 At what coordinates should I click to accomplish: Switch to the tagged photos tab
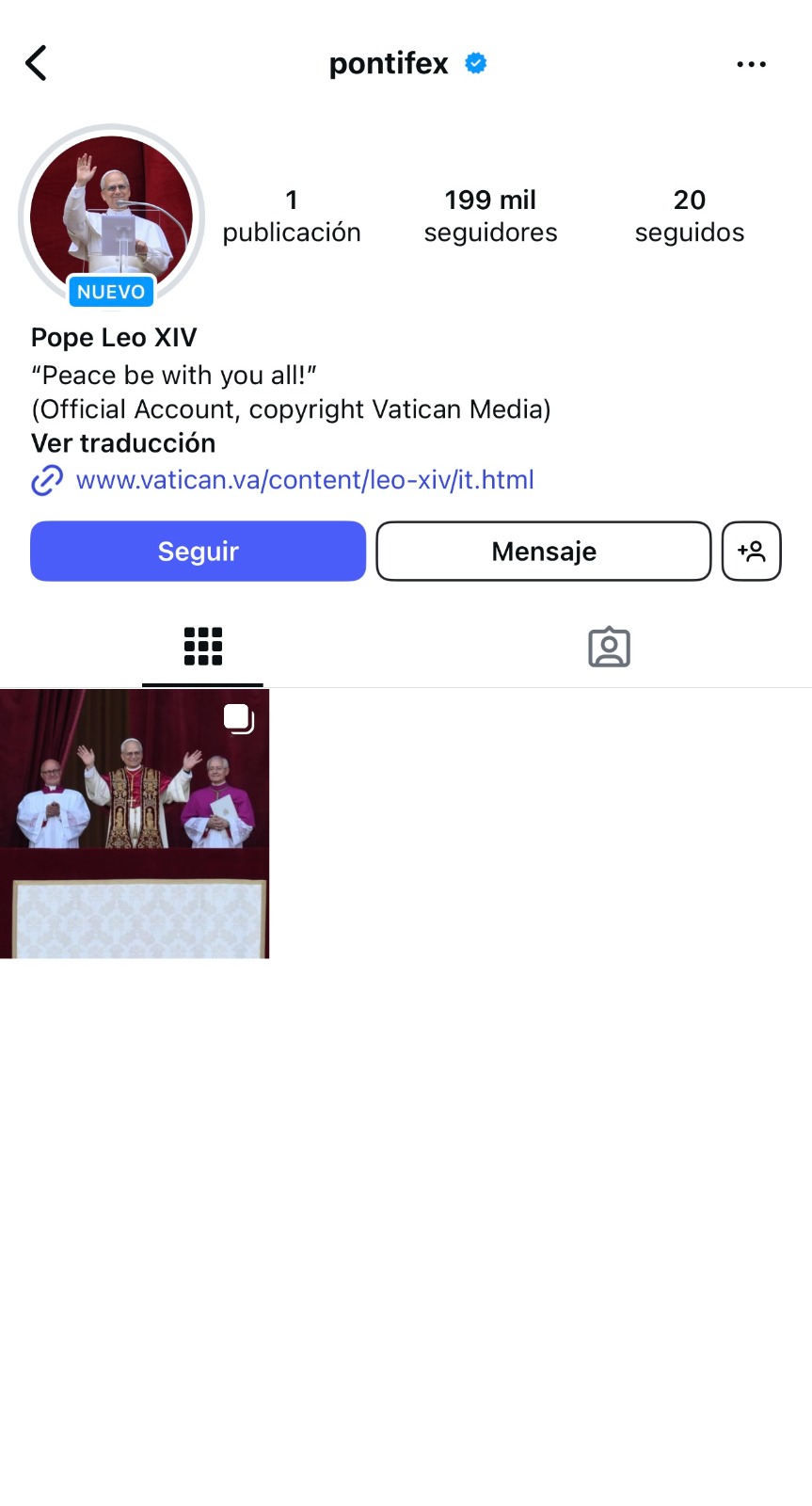(609, 647)
